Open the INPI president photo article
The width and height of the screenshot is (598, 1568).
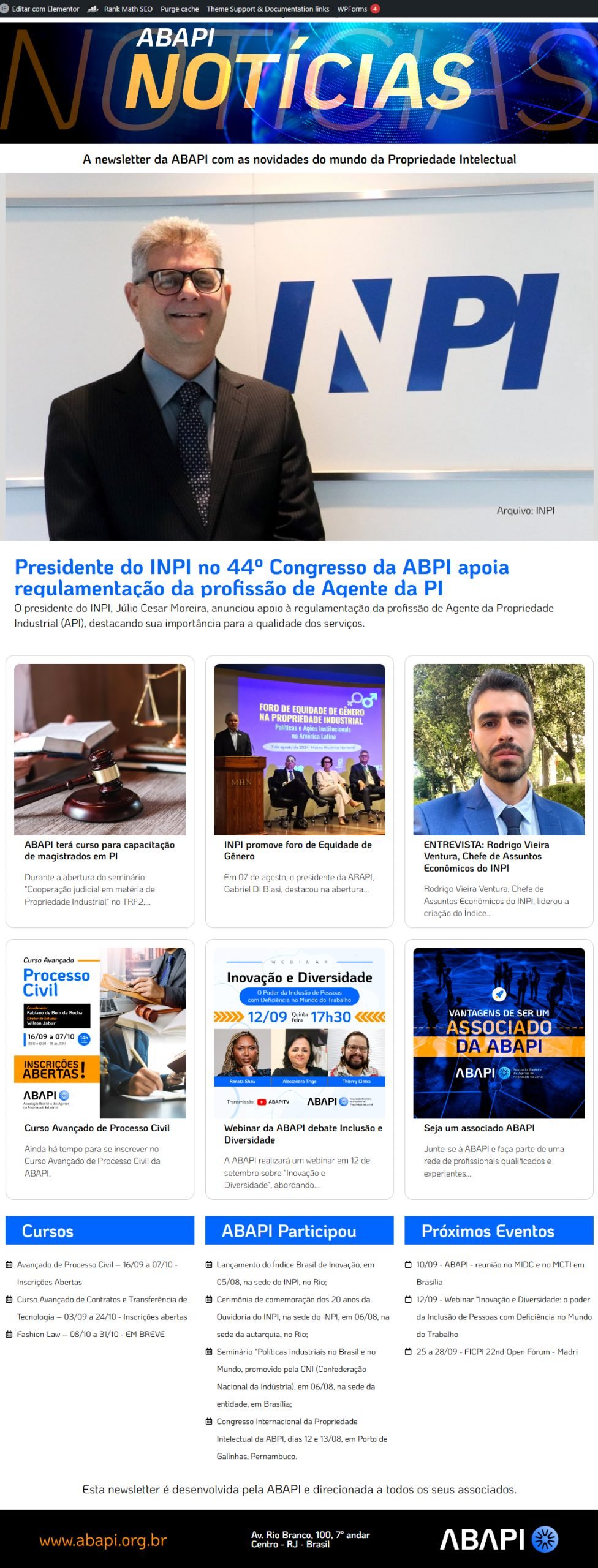(x=299, y=356)
